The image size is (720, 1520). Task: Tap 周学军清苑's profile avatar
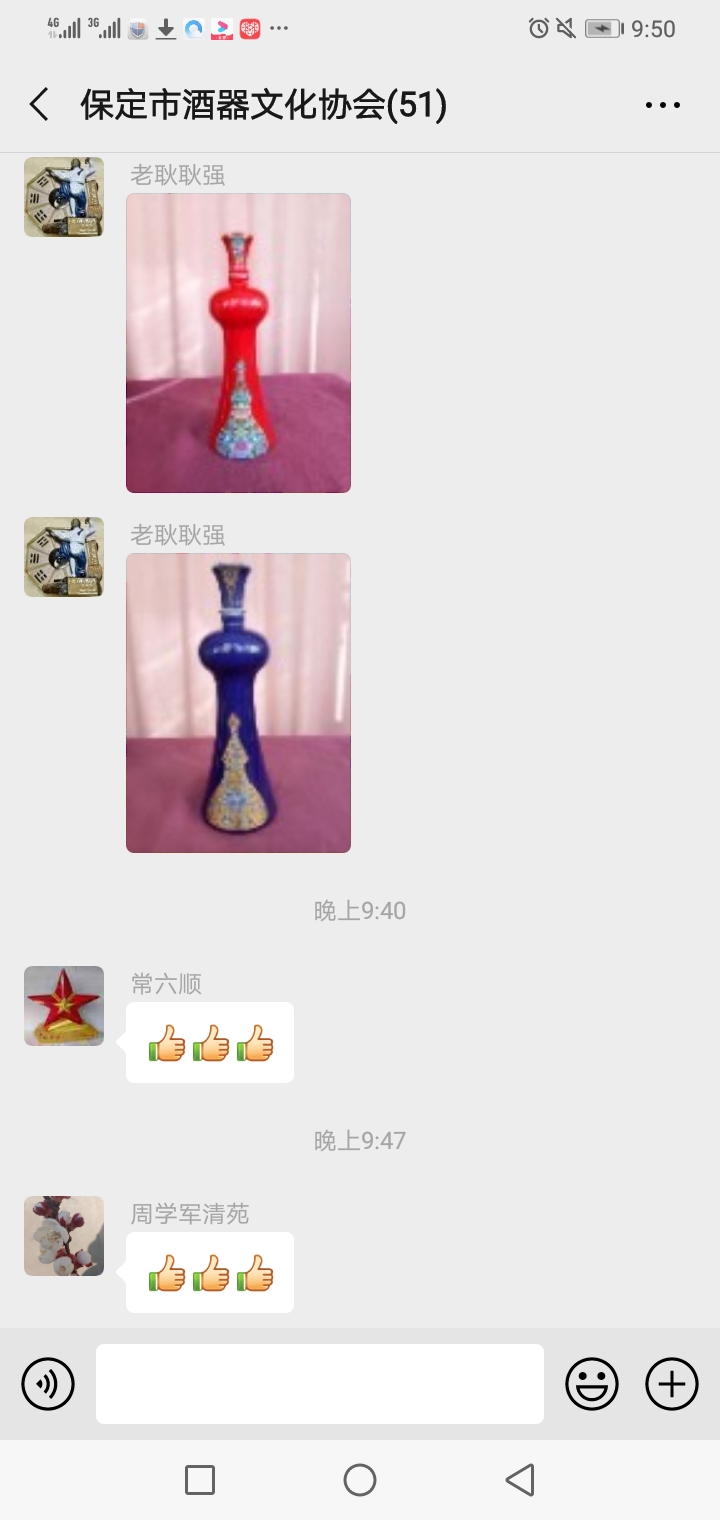(64, 1236)
